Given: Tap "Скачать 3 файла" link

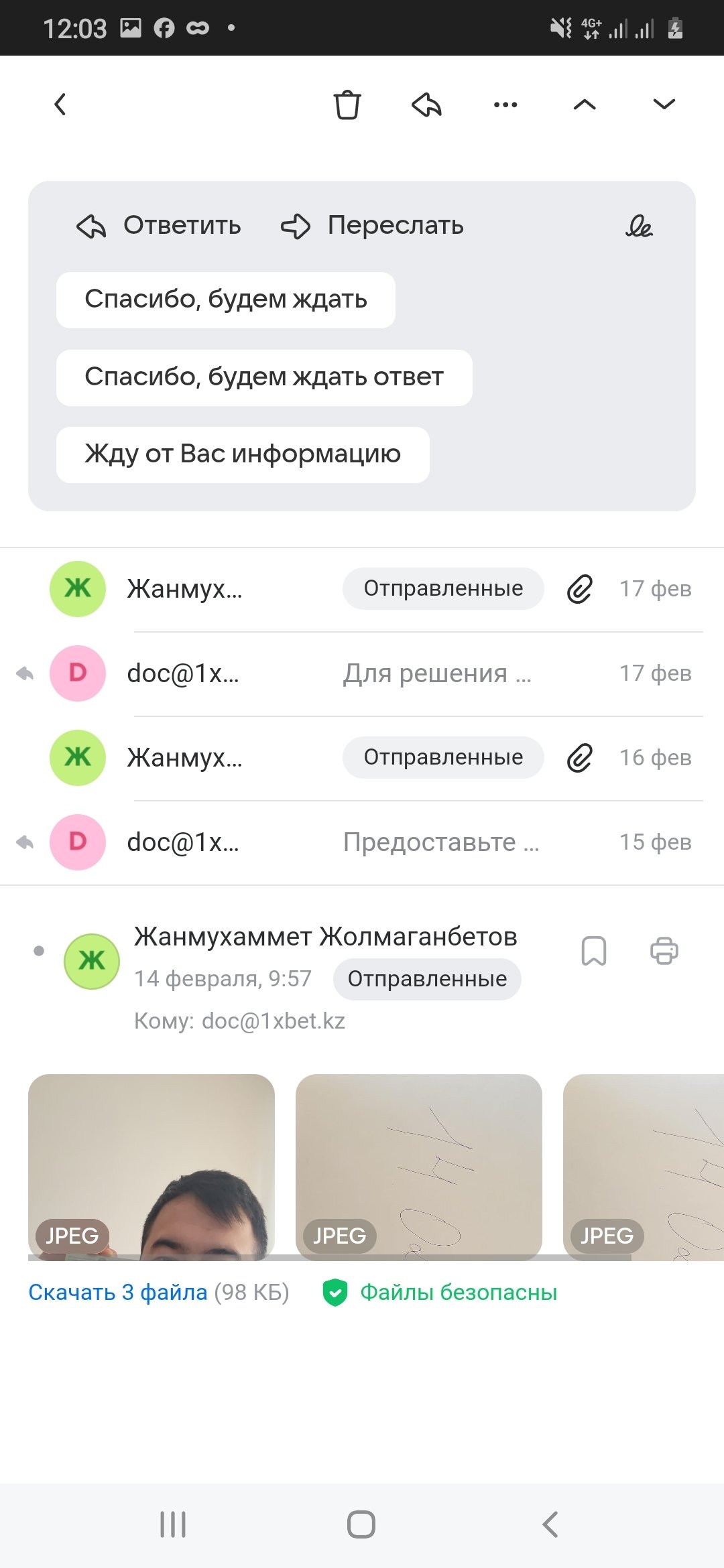Looking at the screenshot, I should (x=118, y=1292).
